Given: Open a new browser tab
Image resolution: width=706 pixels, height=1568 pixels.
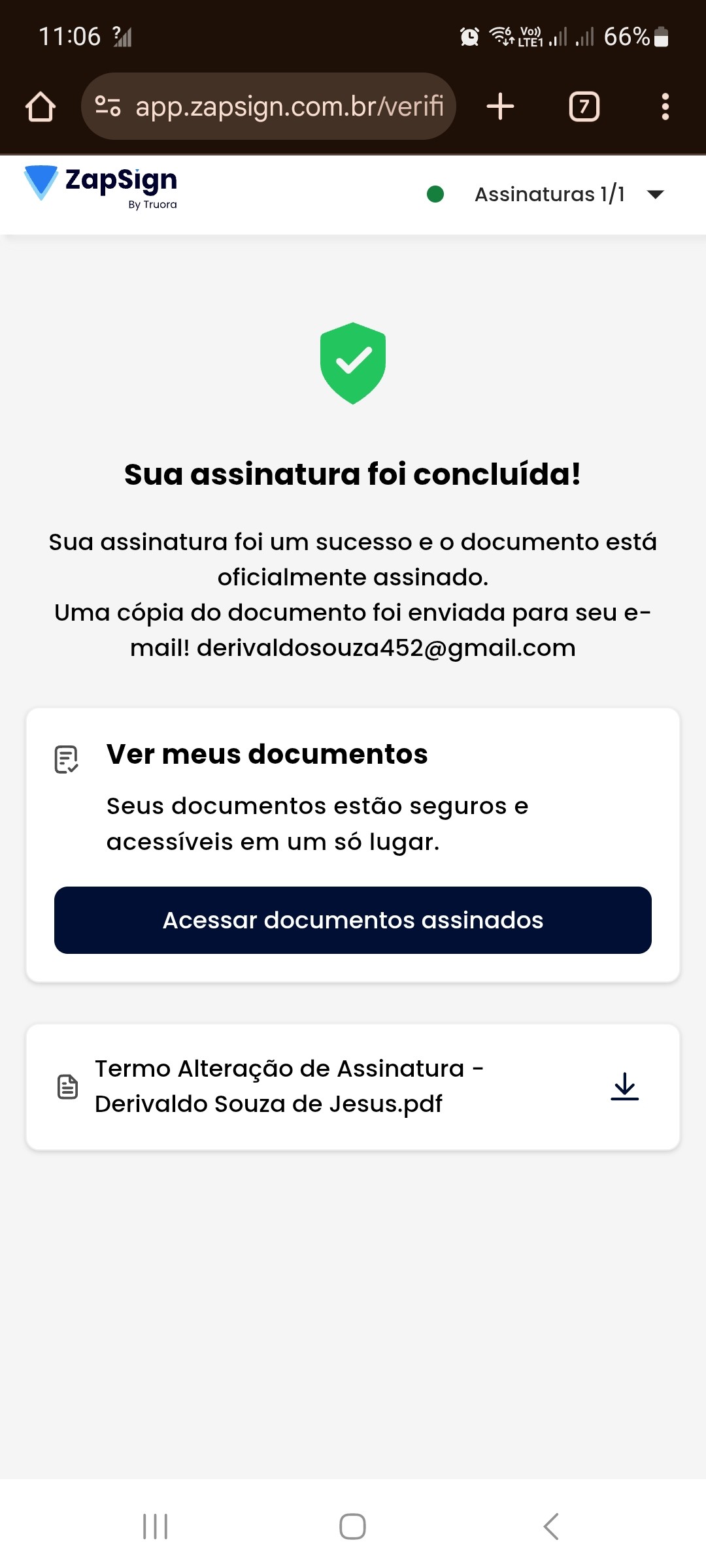Looking at the screenshot, I should (501, 106).
